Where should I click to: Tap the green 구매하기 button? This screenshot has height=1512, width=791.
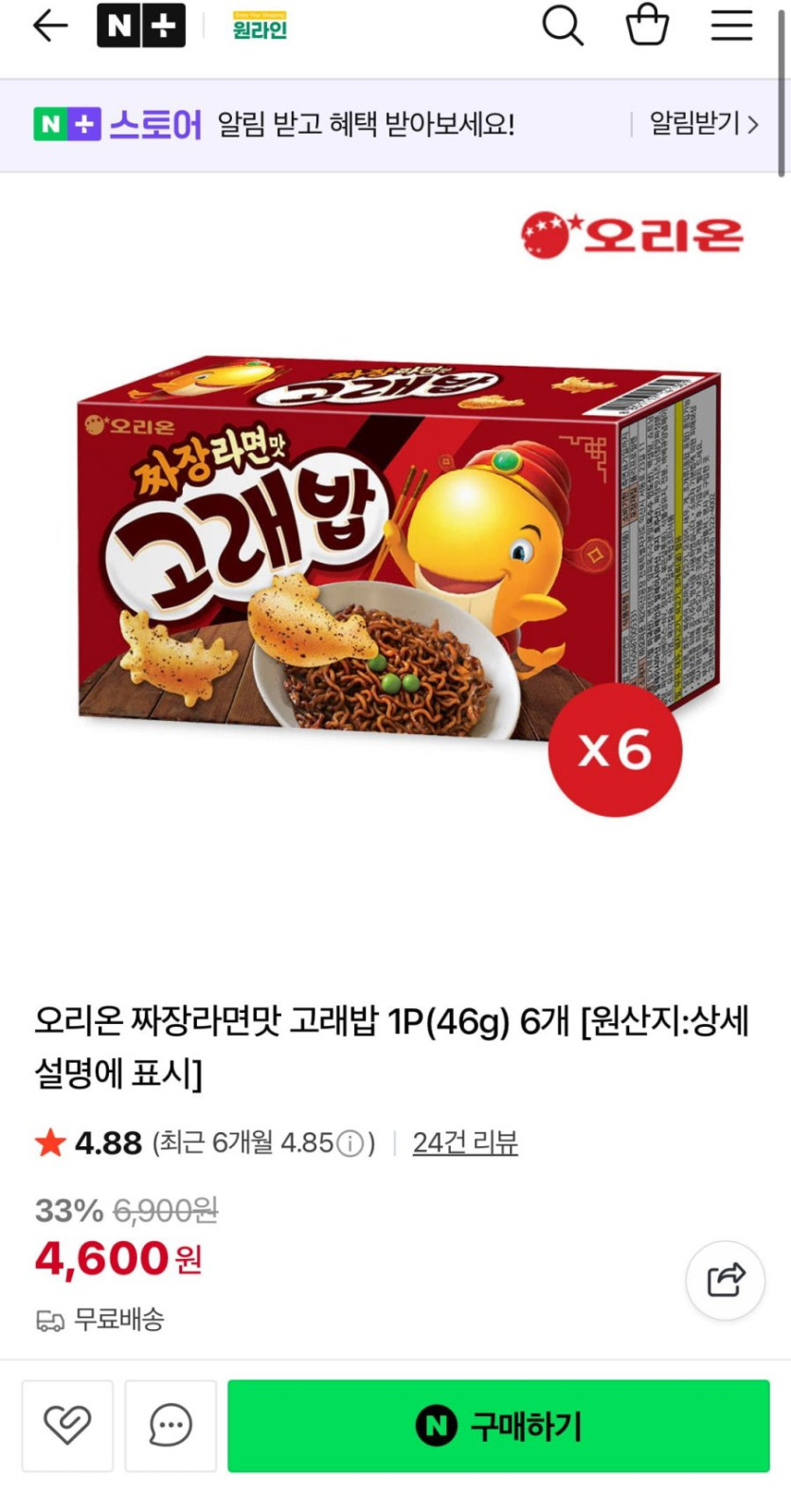(498, 1425)
